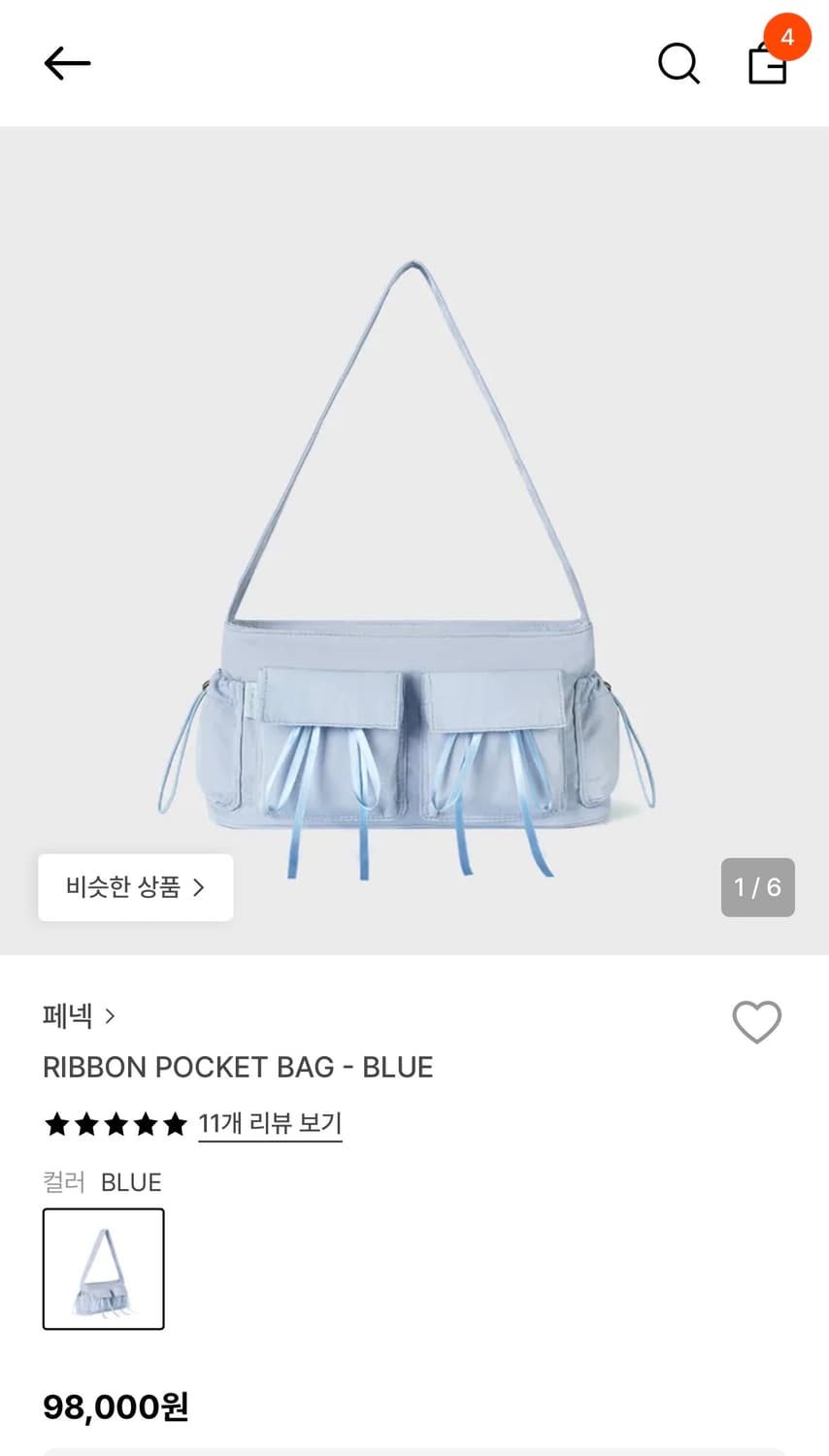Open the 11개 리뷰 보기 reviews link
The image size is (829, 1456).
point(270,1123)
